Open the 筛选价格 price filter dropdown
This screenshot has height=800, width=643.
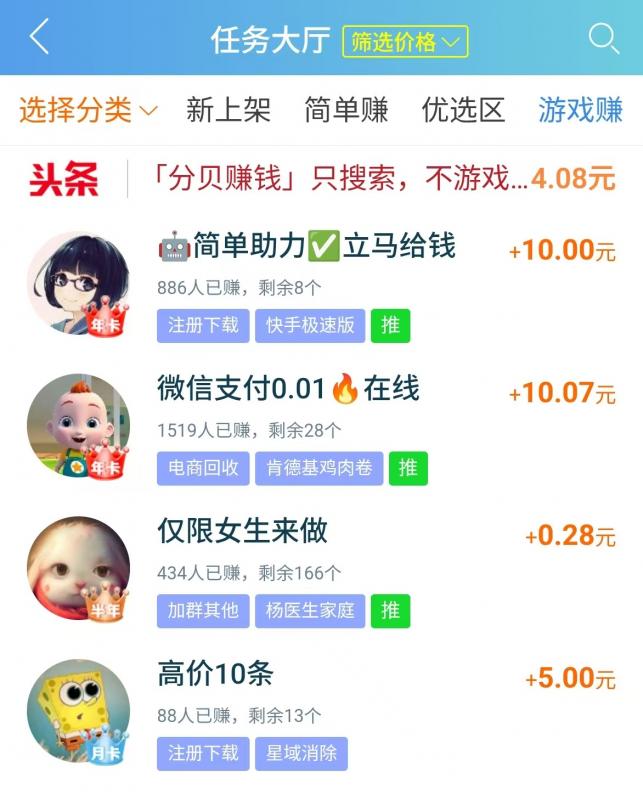[404, 41]
